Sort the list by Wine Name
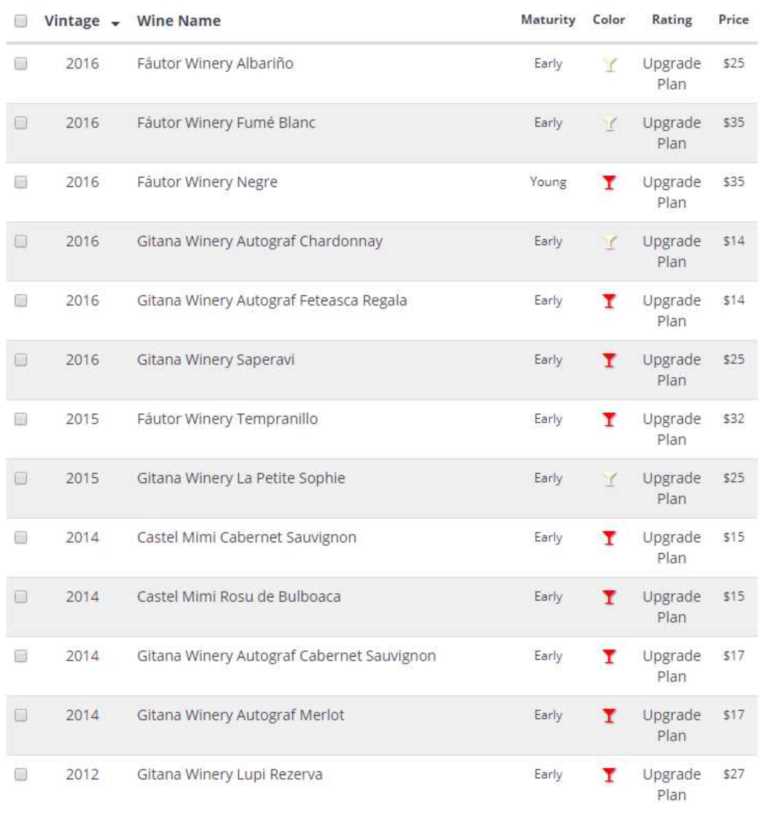This screenshot has width=760, height=820. [178, 21]
